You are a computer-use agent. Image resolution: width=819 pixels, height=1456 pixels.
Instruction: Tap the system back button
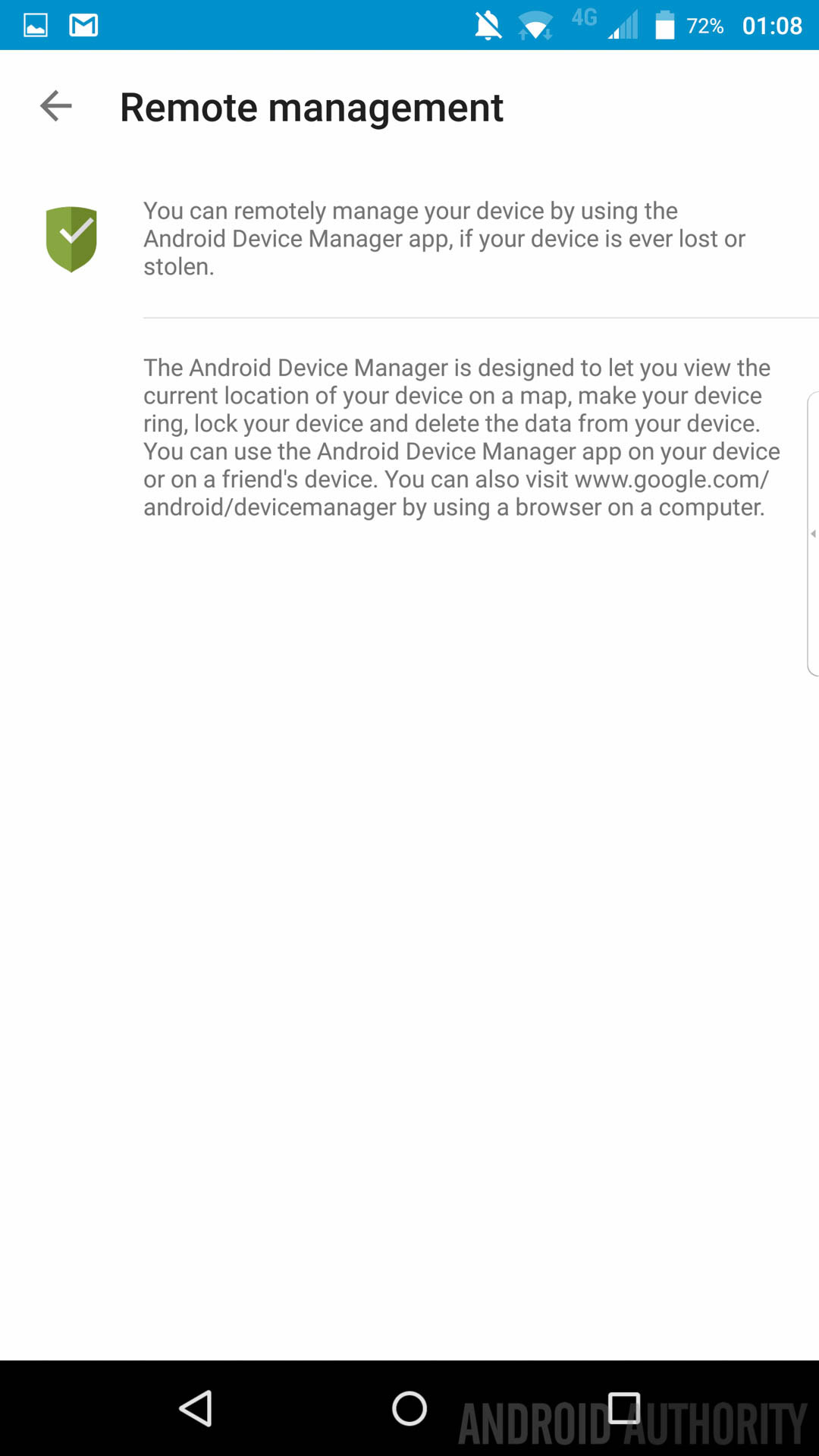coord(196,1408)
